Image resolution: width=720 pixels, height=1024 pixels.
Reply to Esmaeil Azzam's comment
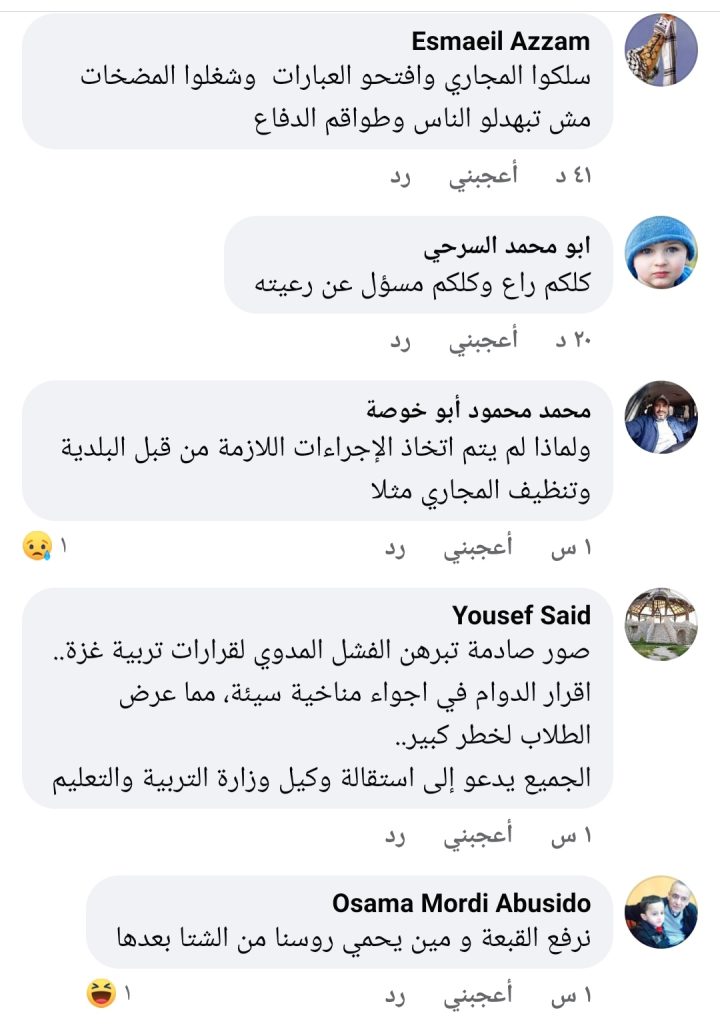pyautogui.click(x=400, y=177)
